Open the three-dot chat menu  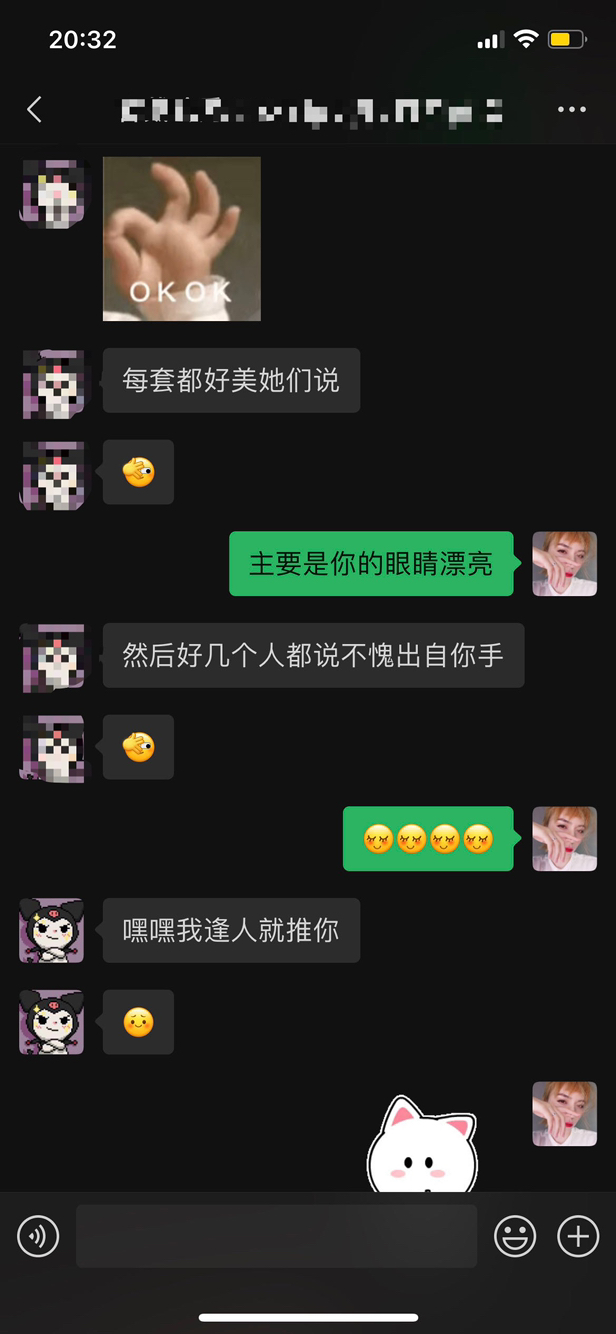(571, 109)
